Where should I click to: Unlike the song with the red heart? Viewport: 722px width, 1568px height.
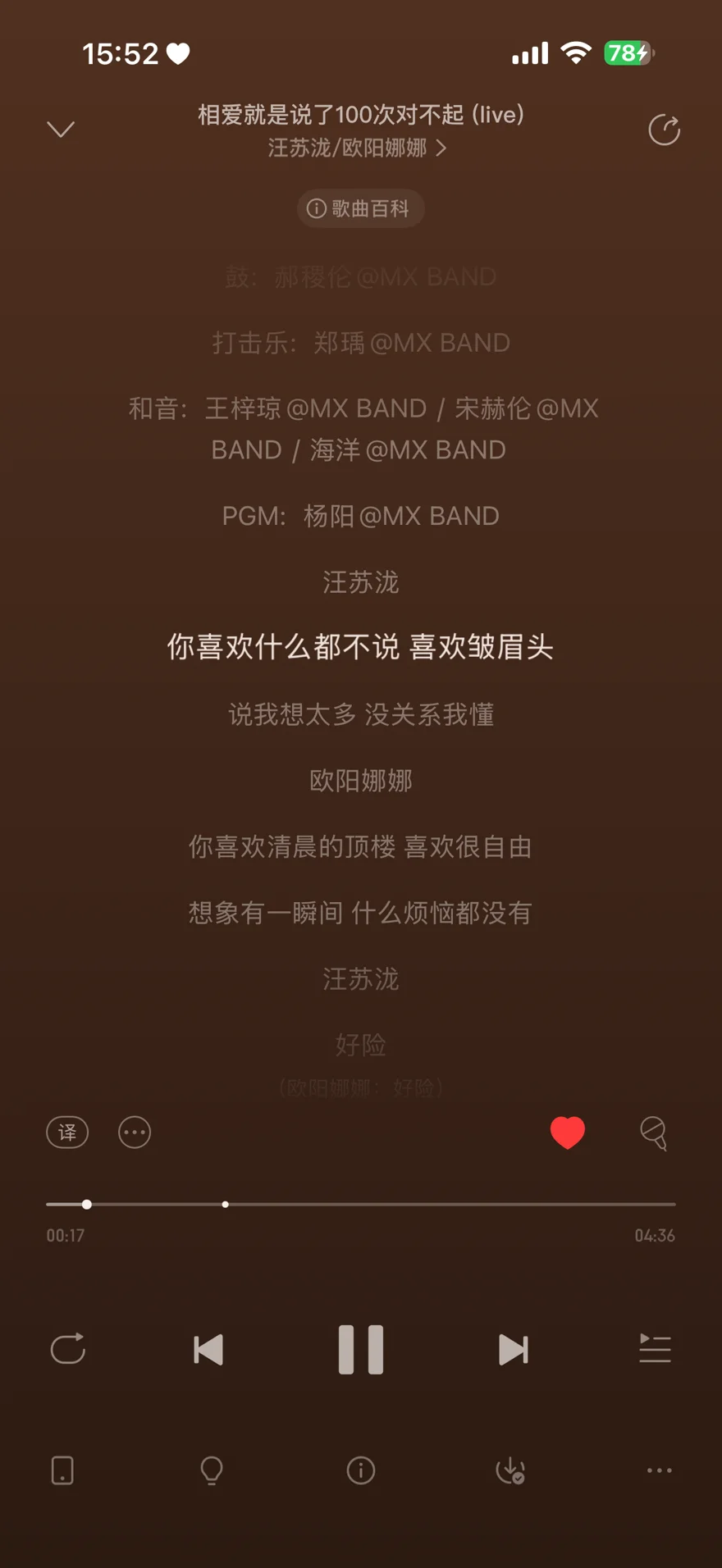(568, 1133)
